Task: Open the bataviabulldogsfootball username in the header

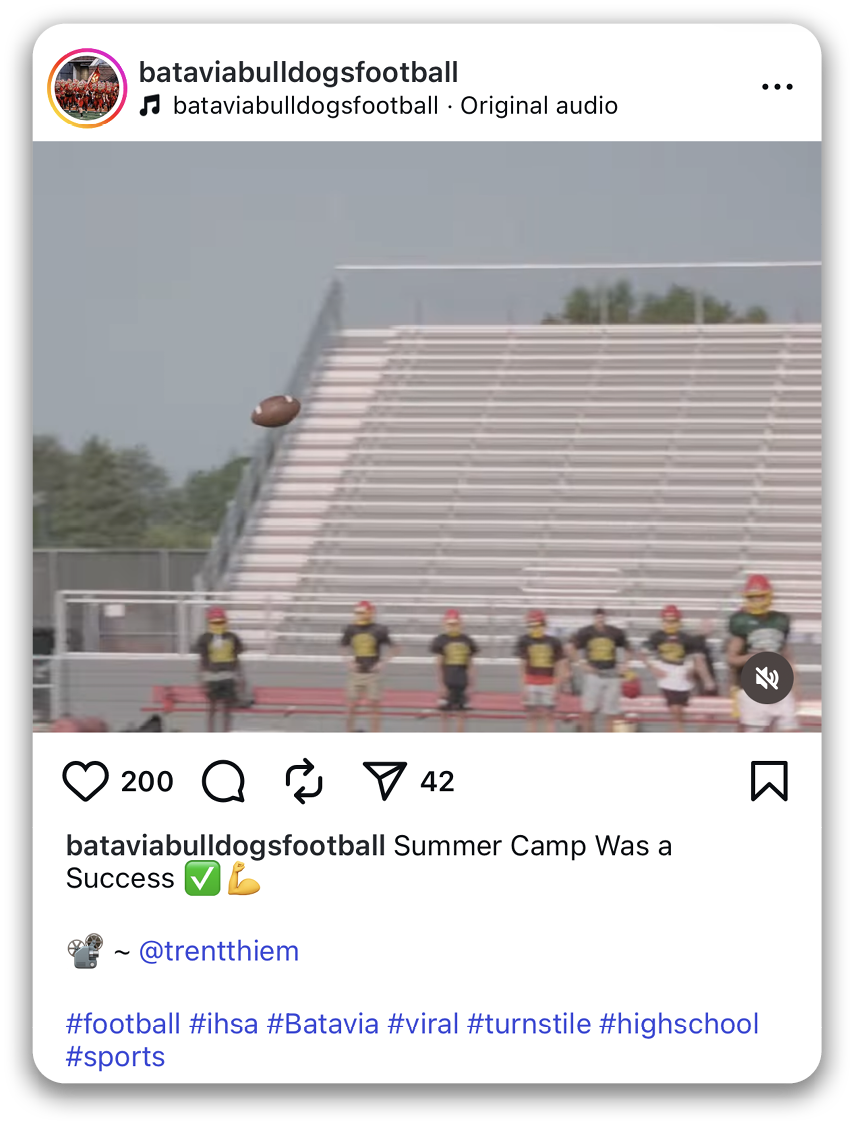Action: click(x=298, y=72)
